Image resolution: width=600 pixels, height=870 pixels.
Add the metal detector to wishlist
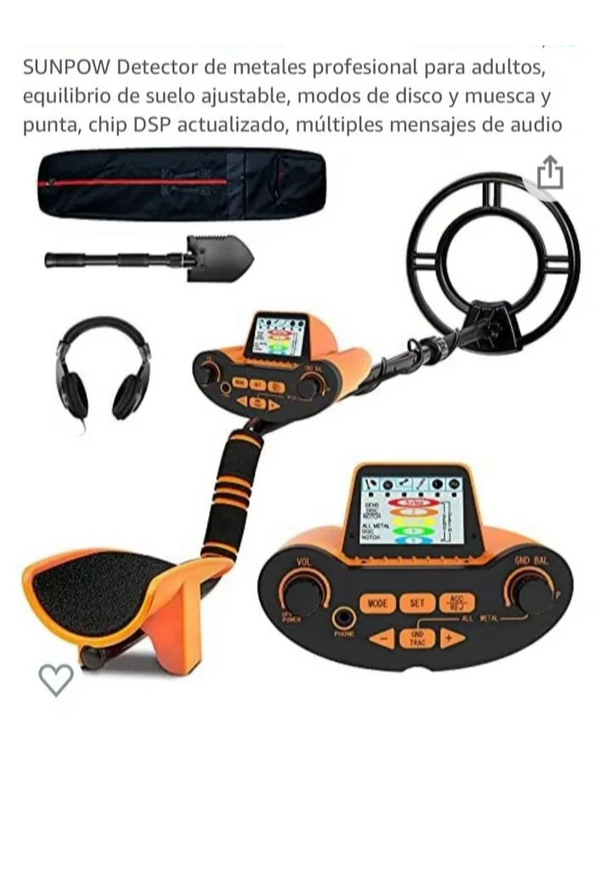point(56,680)
